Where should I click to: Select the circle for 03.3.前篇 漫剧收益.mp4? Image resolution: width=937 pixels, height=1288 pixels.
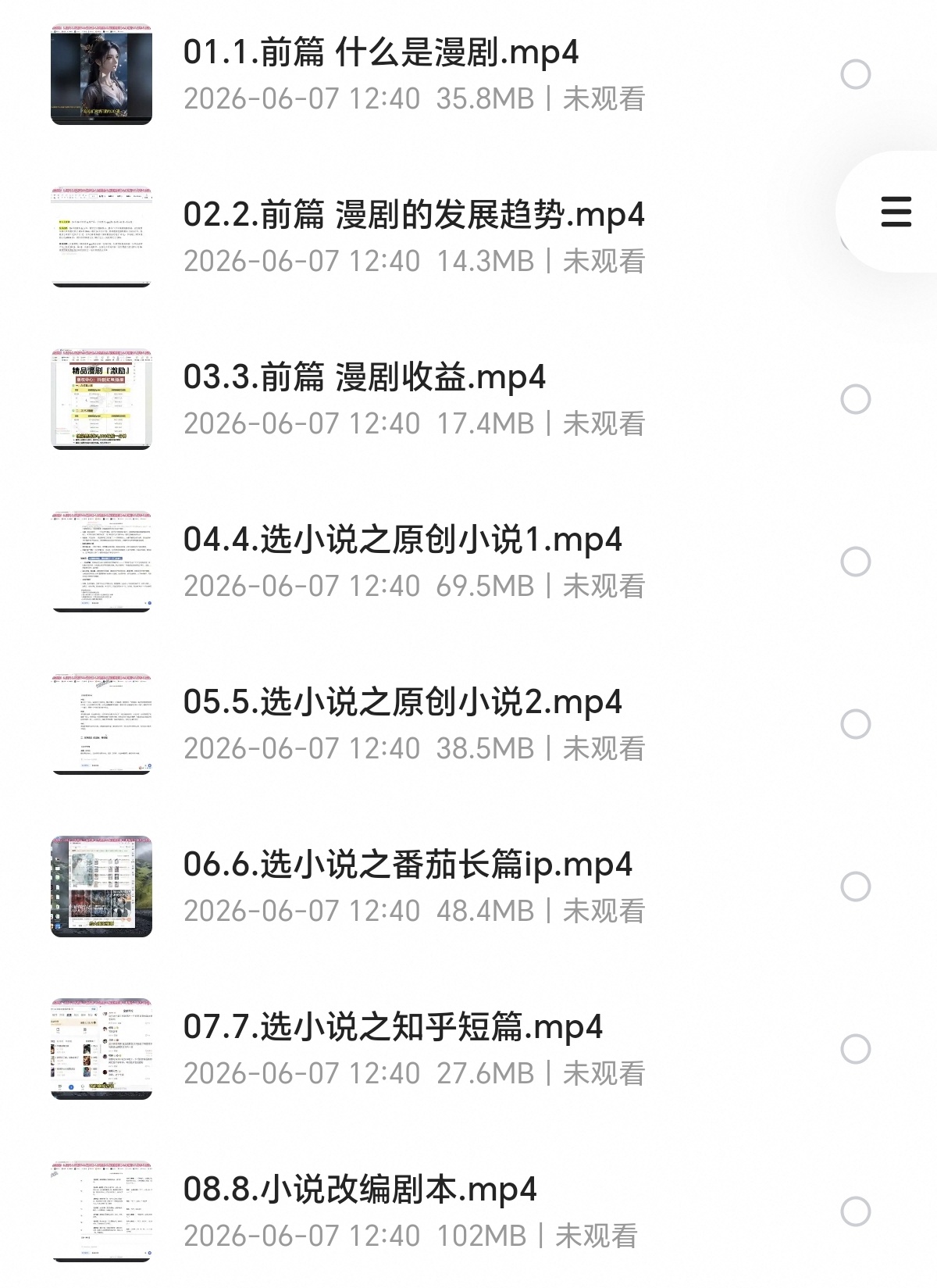[856, 399]
